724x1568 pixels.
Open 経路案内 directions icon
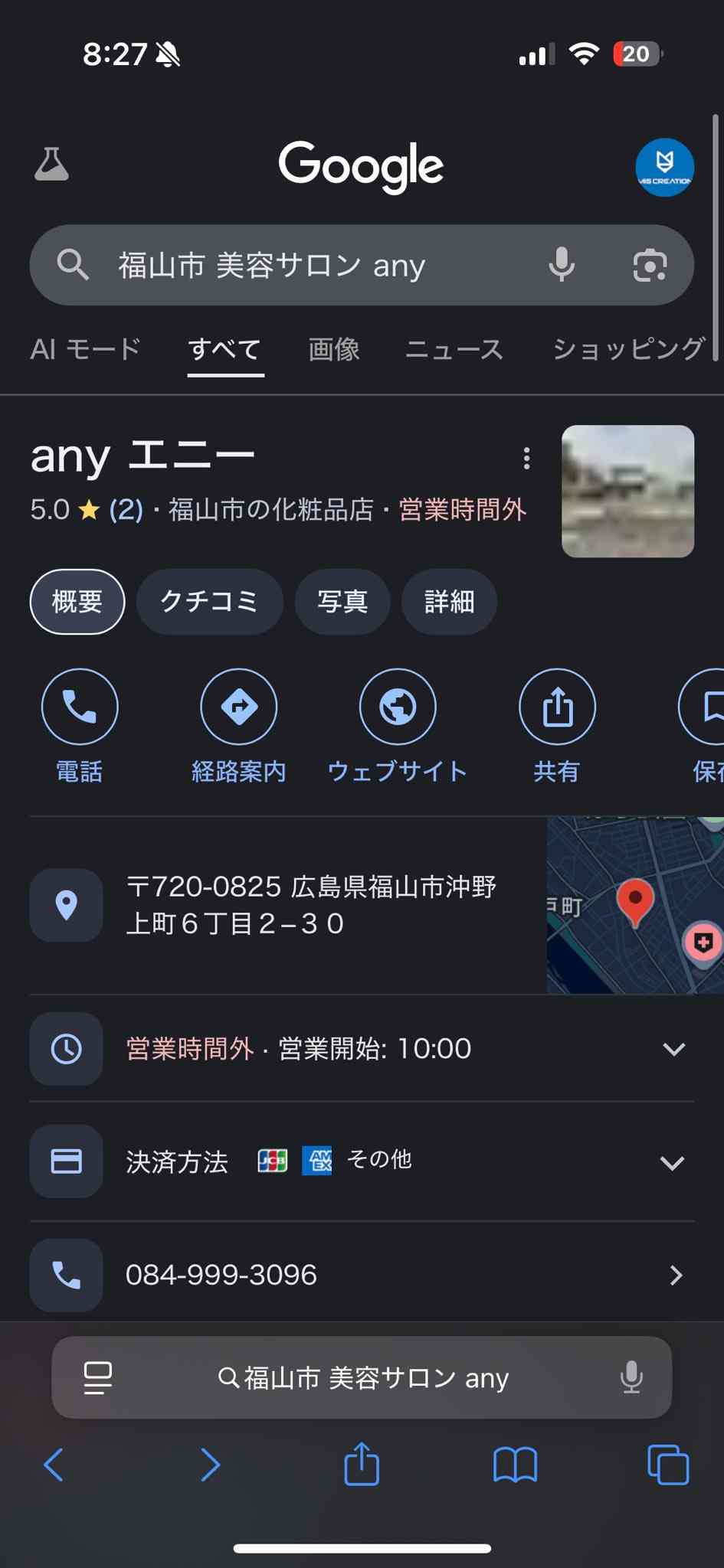click(x=238, y=706)
